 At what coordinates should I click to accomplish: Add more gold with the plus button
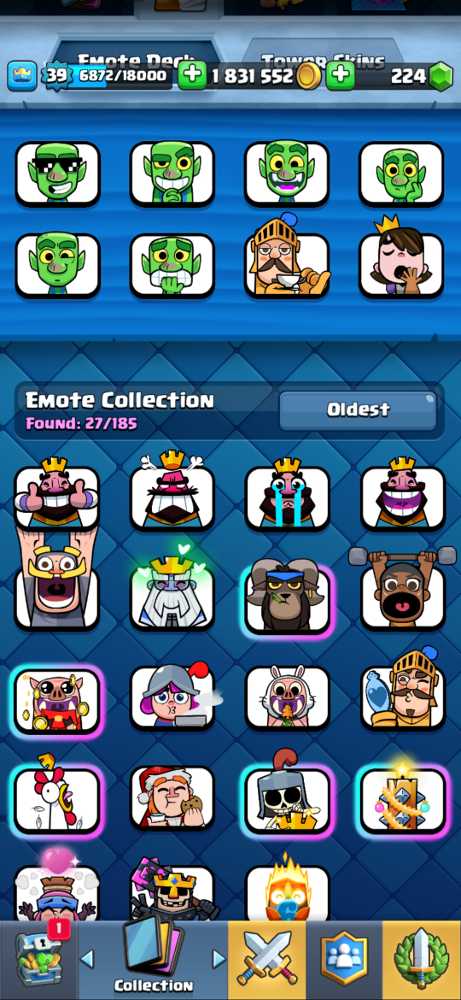[192, 76]
